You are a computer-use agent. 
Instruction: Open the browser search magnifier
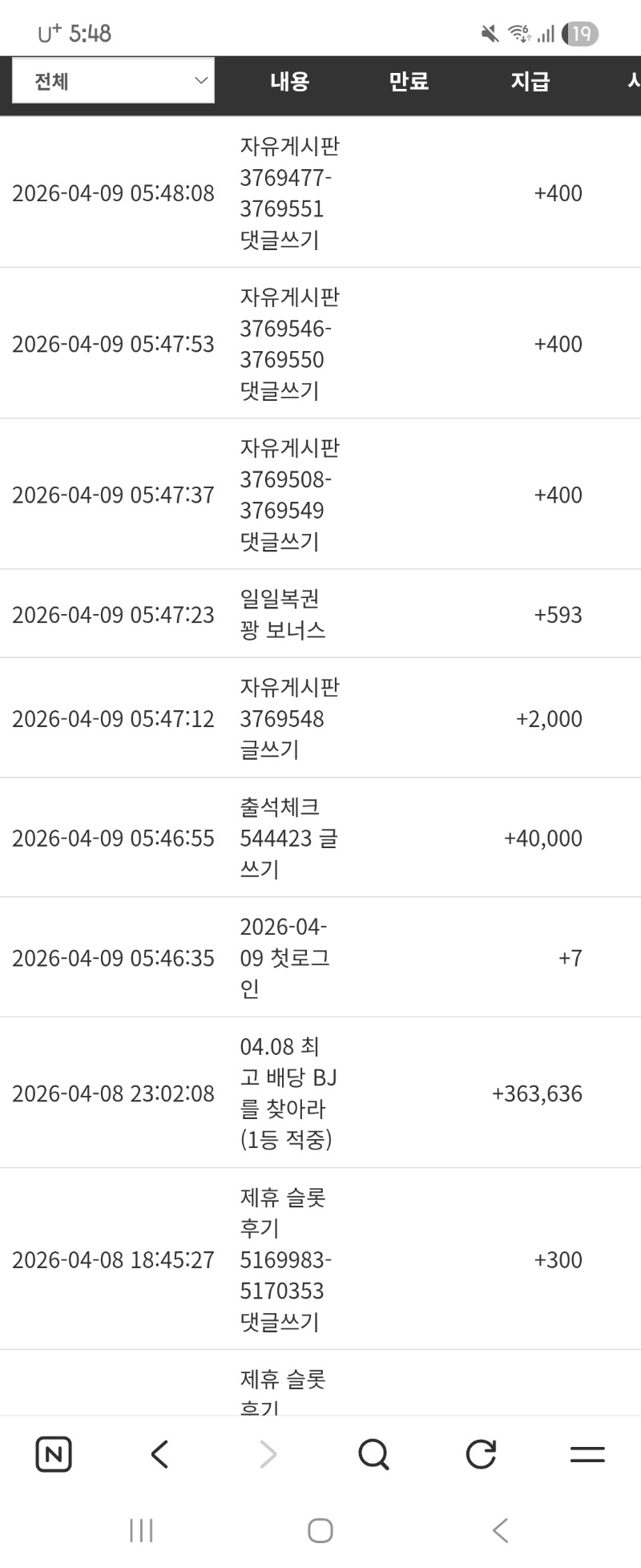373,1454
